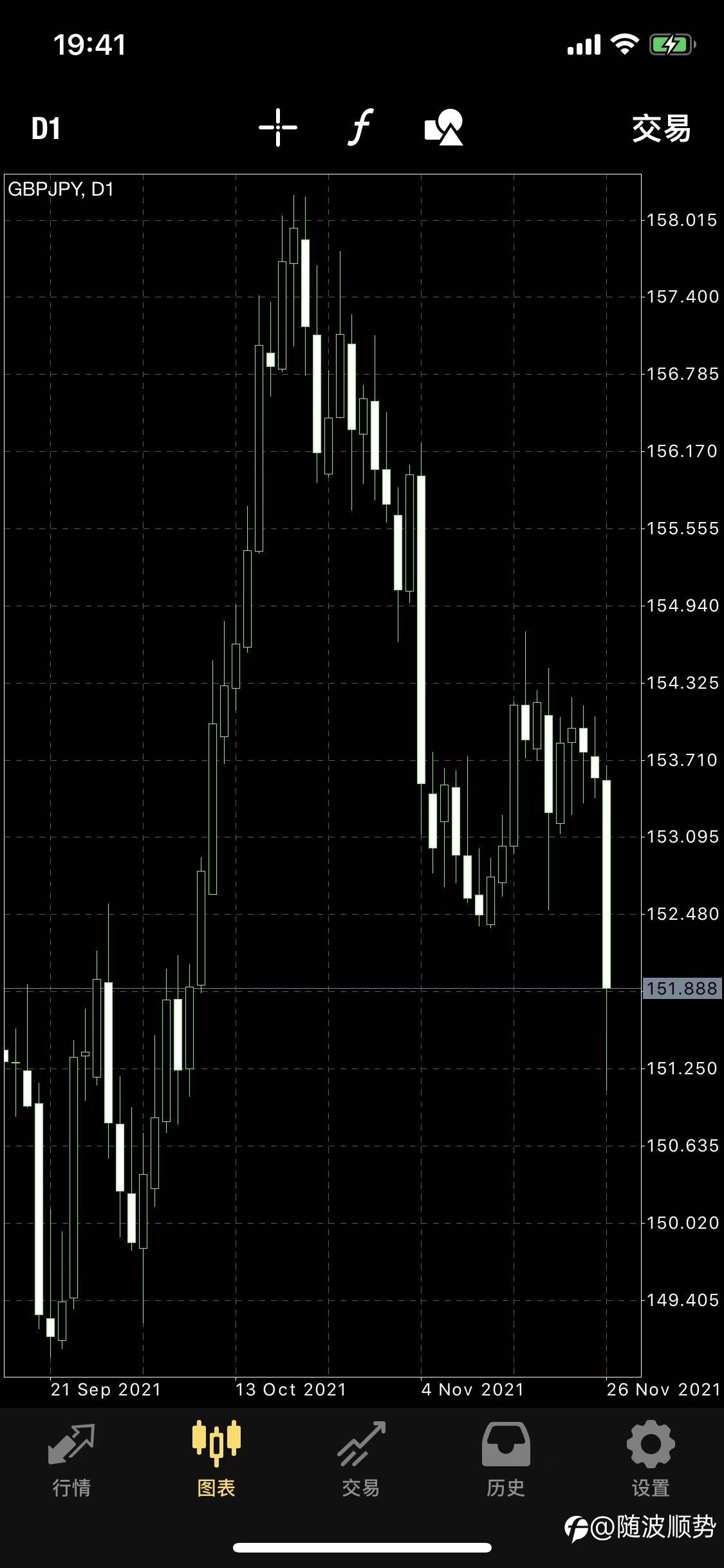Select the 图表 chart tab
724x1568 pixels.
pos(216,1460)
